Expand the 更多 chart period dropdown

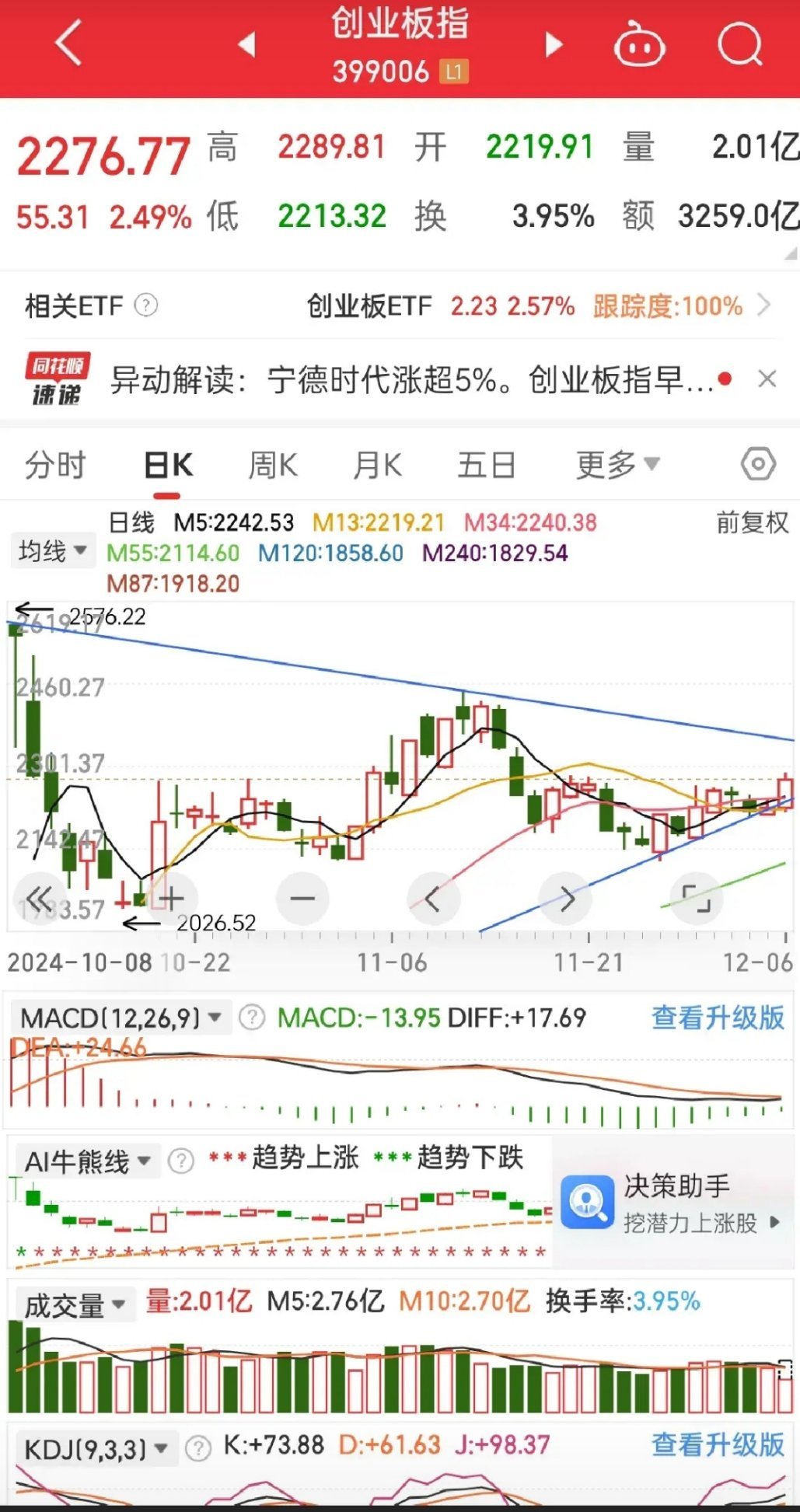coord(617,465)
